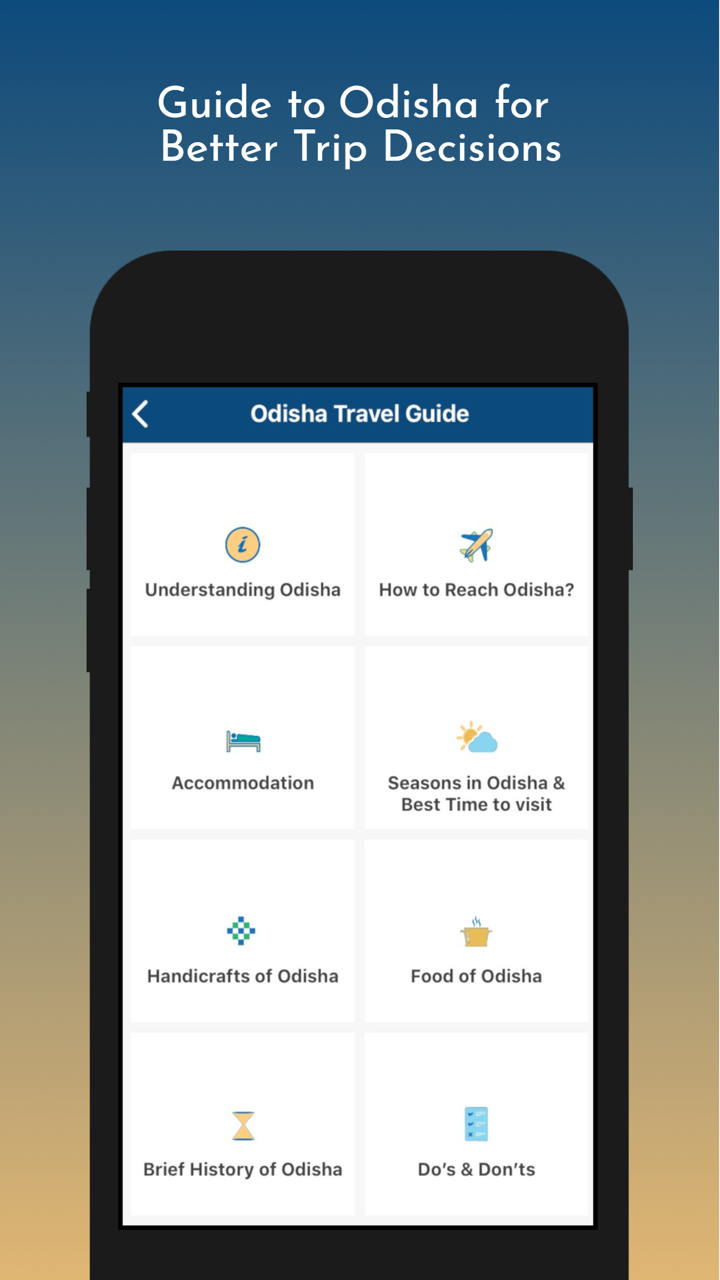Select the hourglass icon for history

click(x=242, y=1122)
